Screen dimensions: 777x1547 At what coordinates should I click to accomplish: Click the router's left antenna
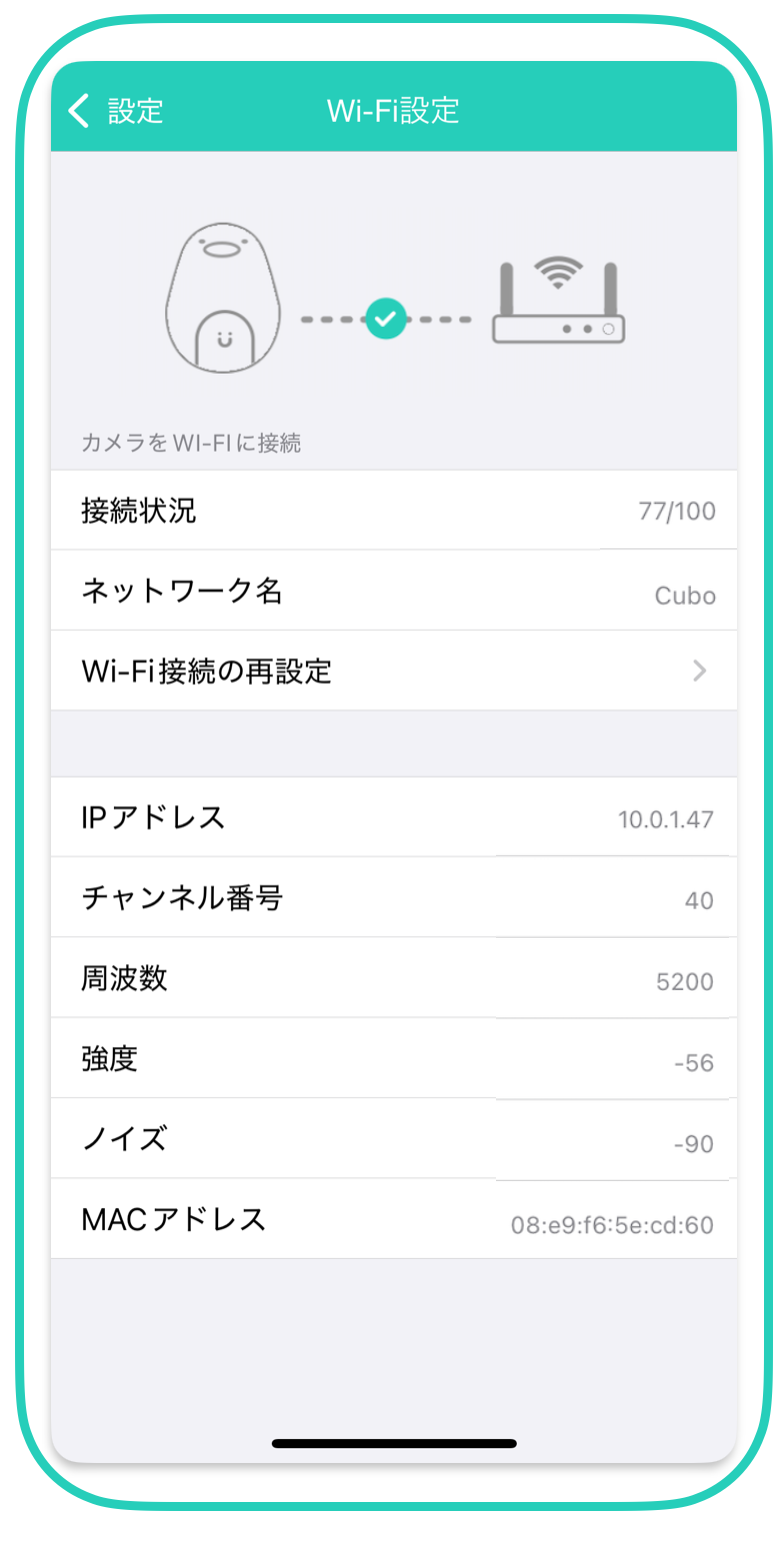coord(505,288)
